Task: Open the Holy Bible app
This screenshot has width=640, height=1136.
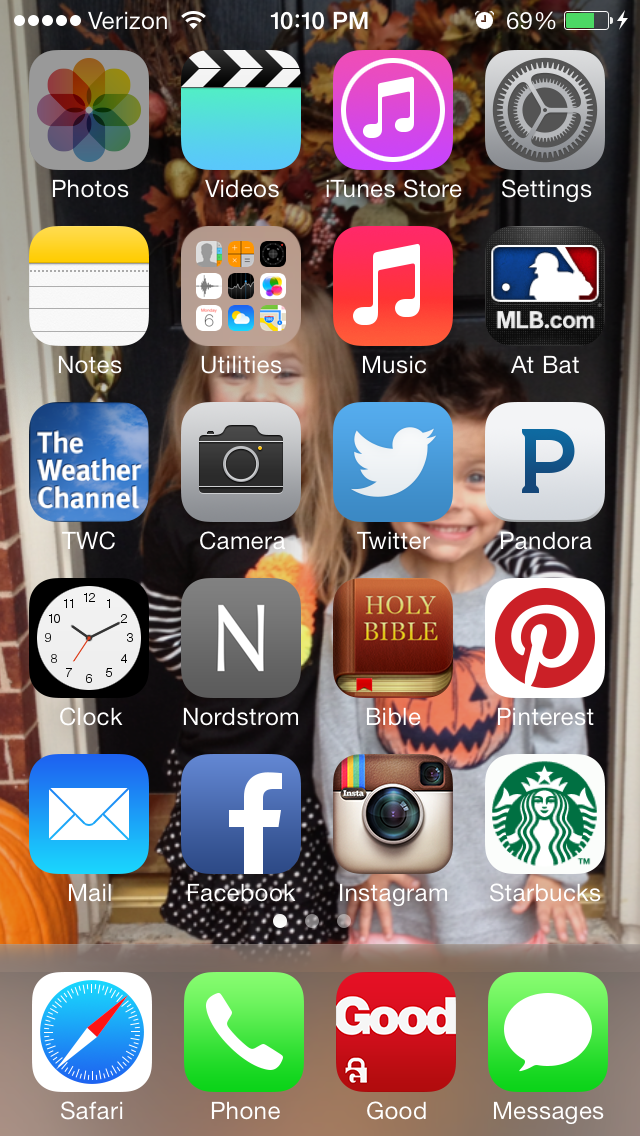Action: (393, 638)
